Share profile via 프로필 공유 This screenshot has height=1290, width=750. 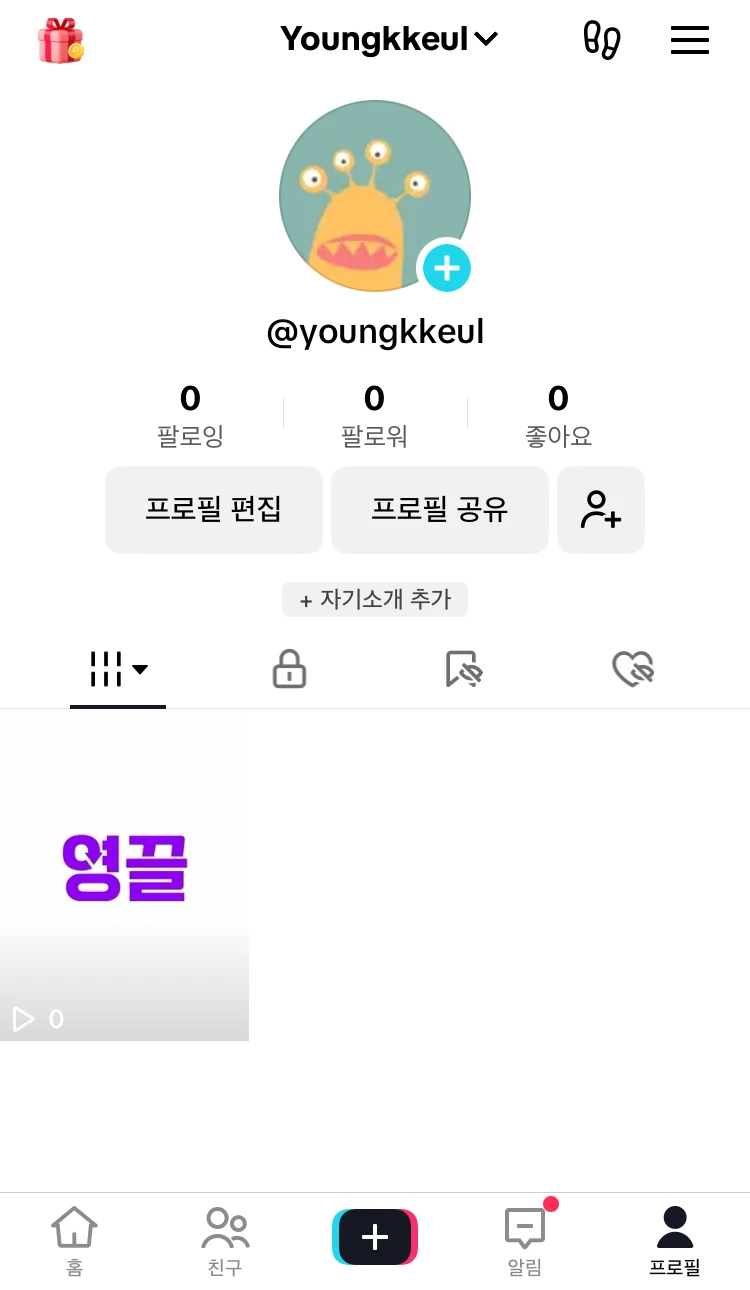(440, 510)
